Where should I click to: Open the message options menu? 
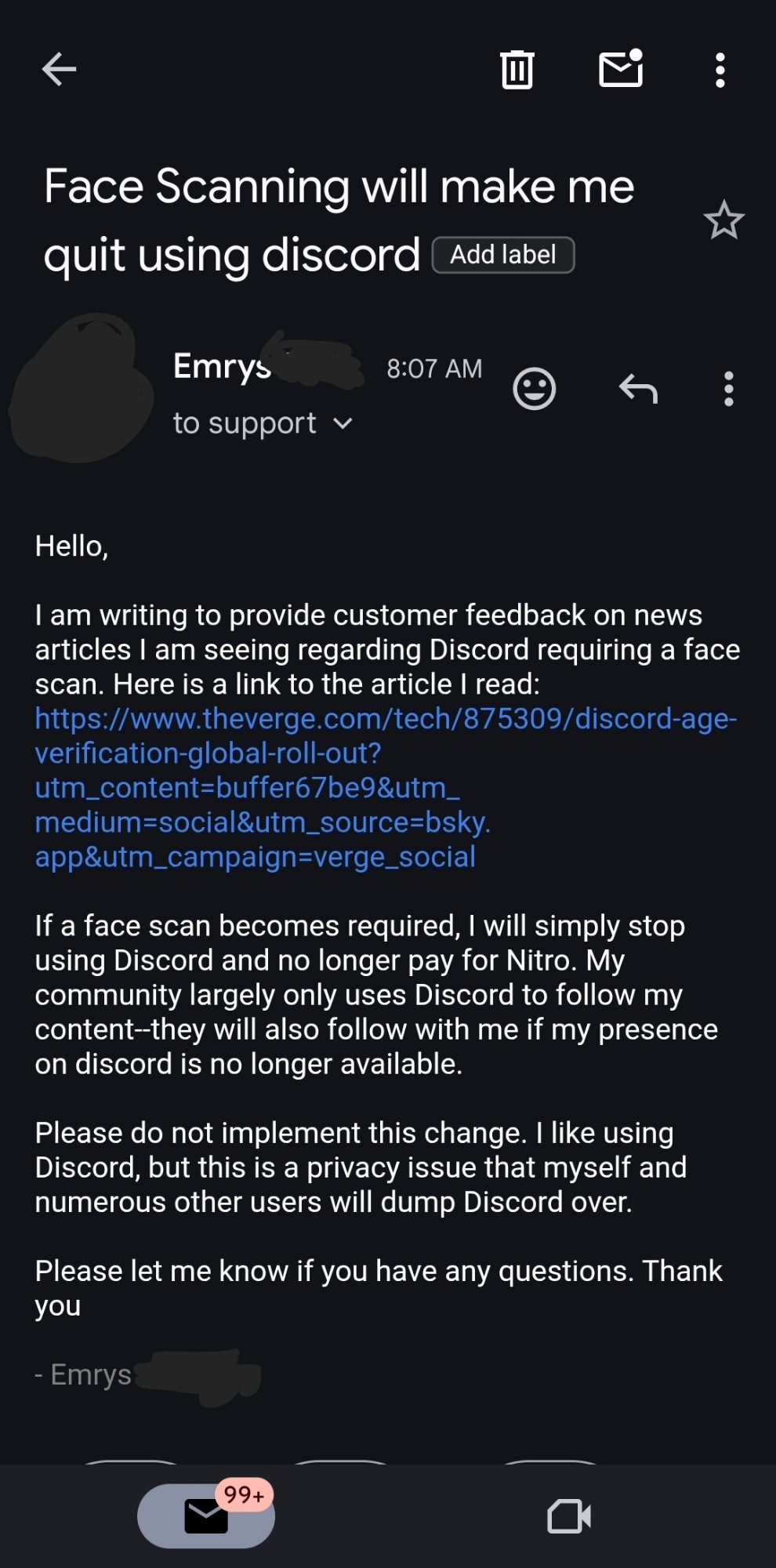[728, 389]
